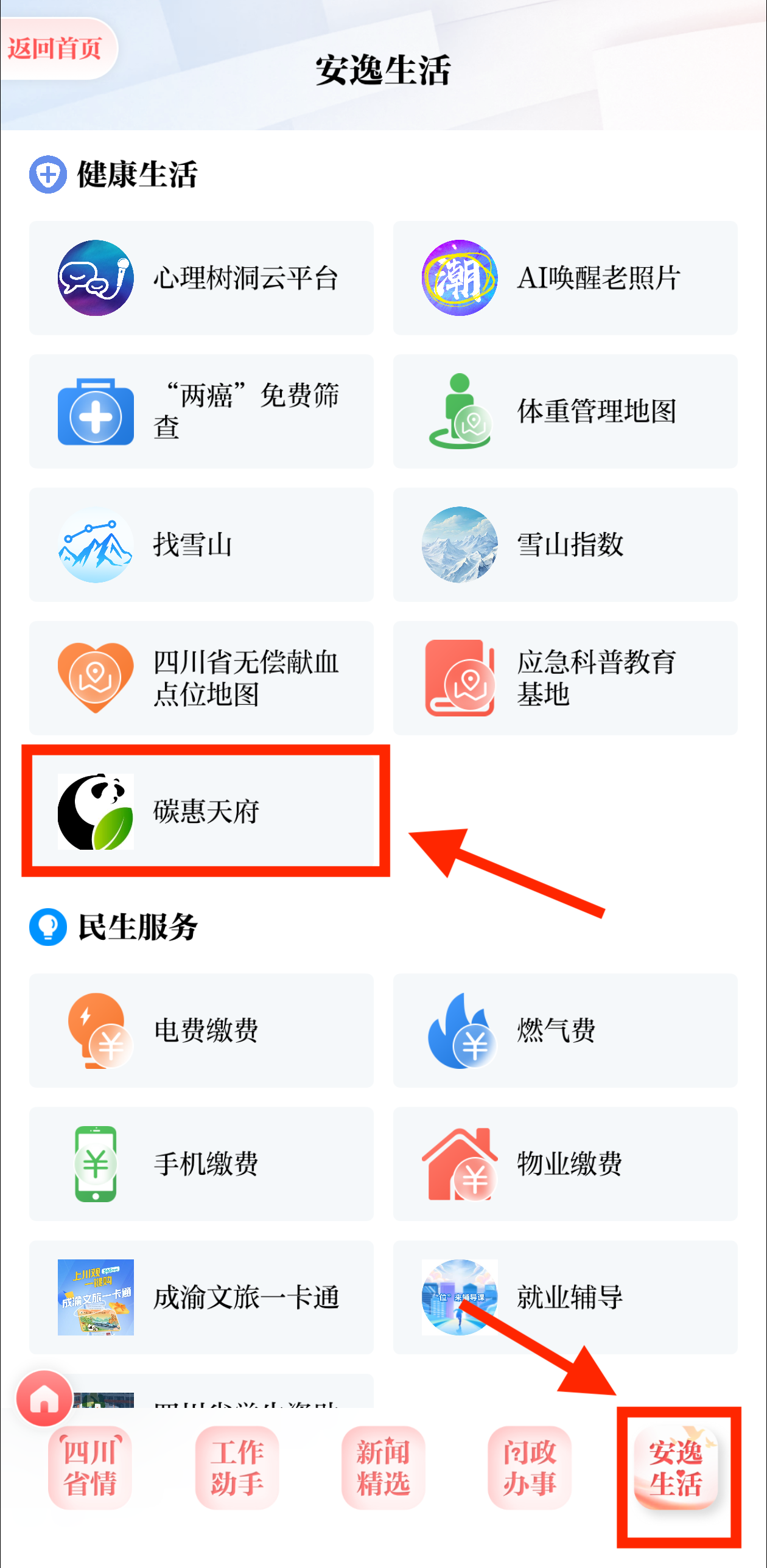This screenshot has width=767, height=1568.
Task: Open 应急科普教育基地
Action: [565, 678]
